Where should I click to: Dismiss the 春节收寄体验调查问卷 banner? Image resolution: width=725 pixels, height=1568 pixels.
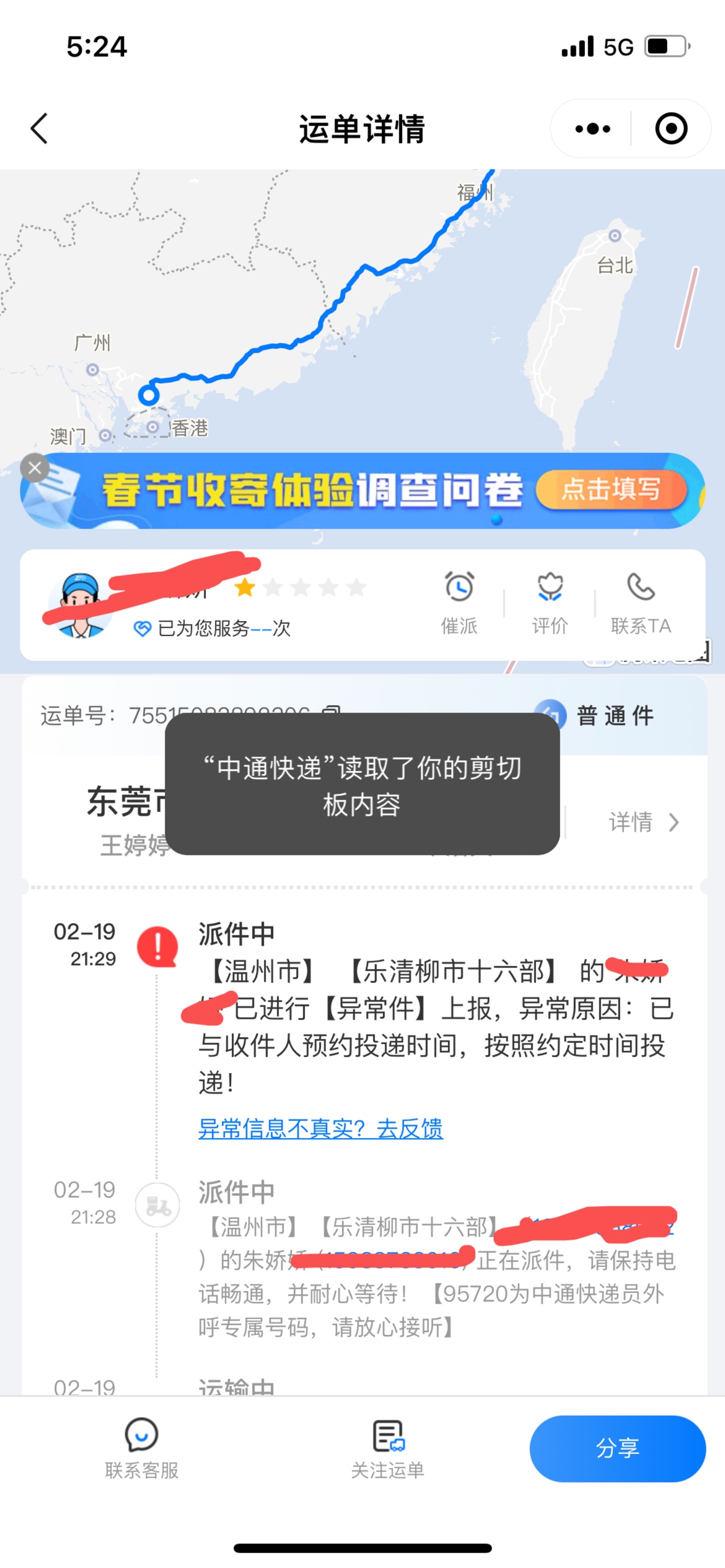35,468
